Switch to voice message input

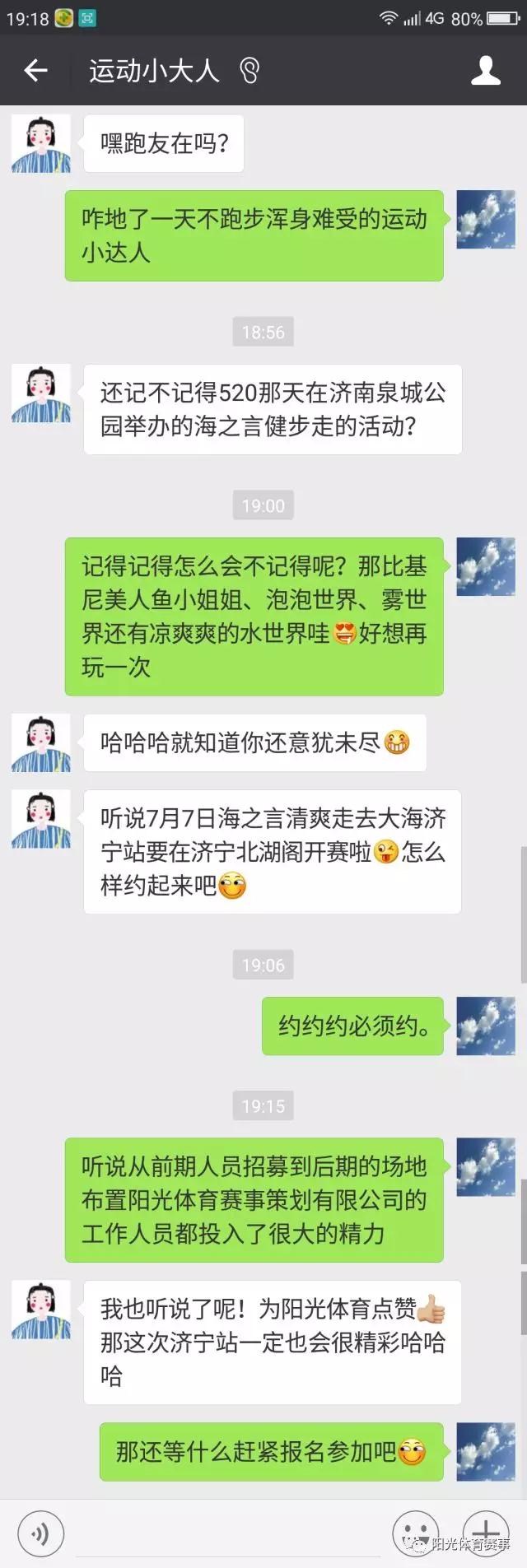tap(40, 1534)
